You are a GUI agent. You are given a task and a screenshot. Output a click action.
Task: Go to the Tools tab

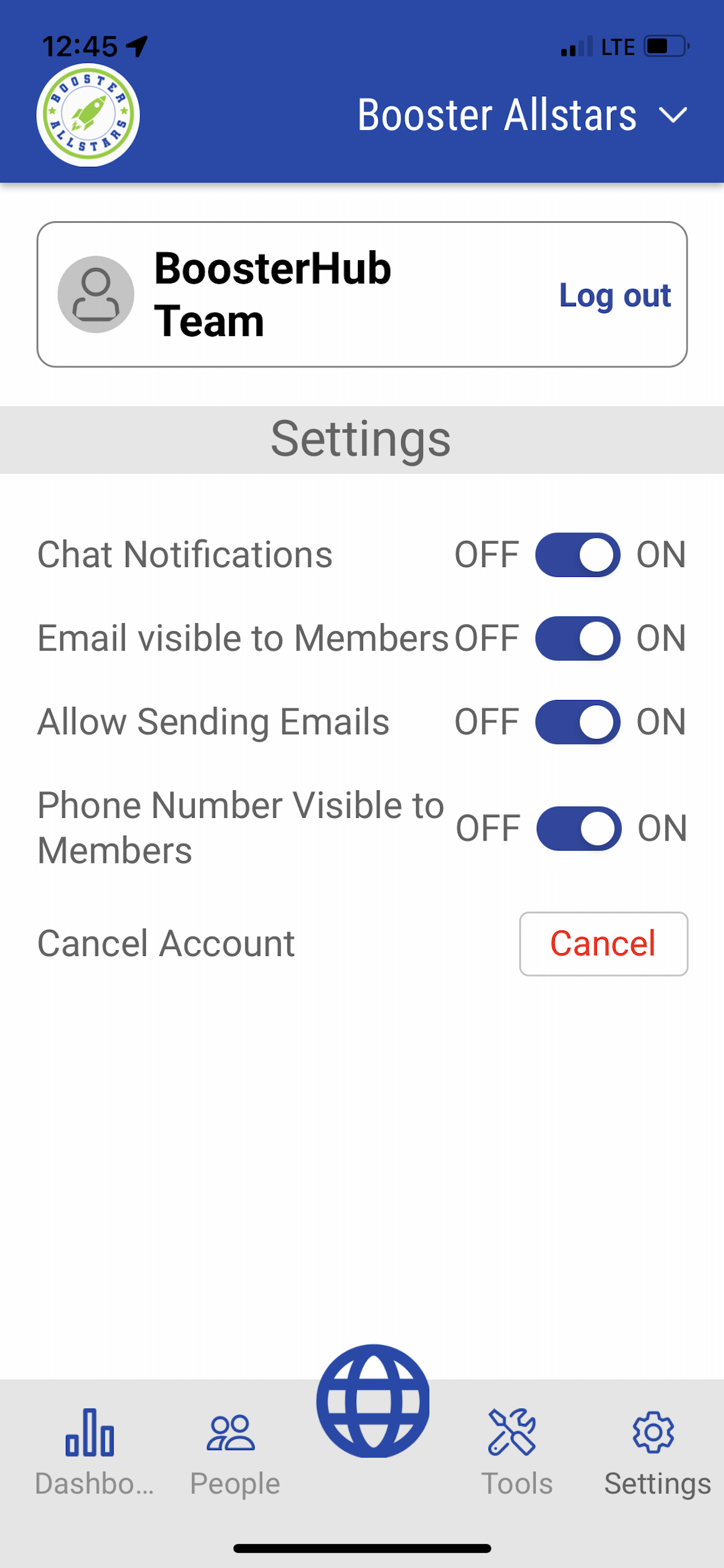(516, 1452)
